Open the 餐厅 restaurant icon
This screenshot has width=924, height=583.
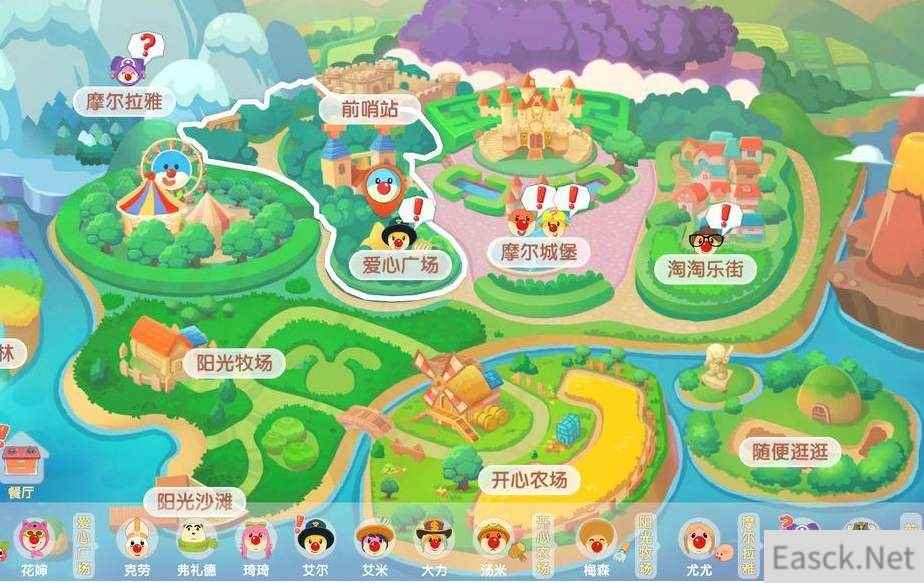pyautogui.click(x=20, y=463)
